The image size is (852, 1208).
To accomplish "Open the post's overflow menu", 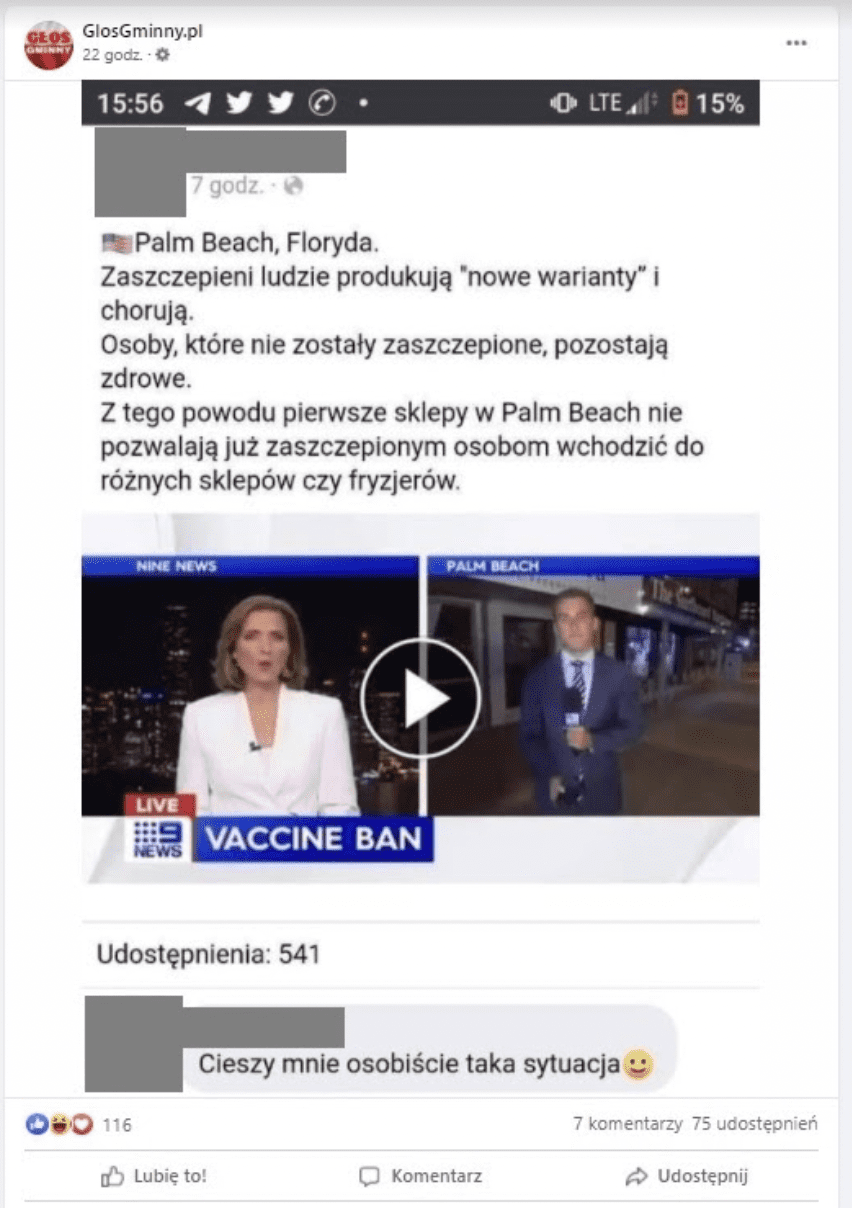I will 796,43.
